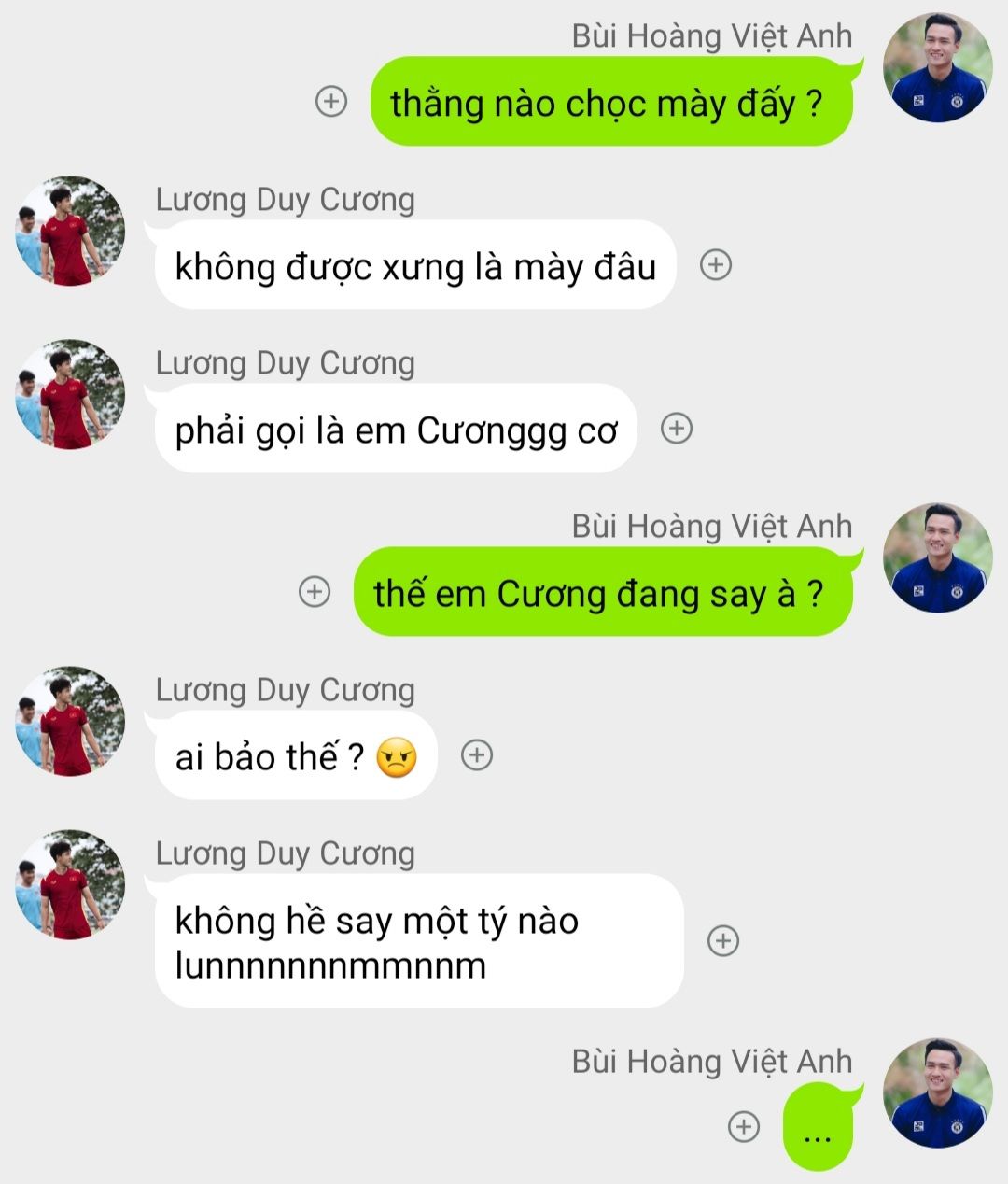Tap the plus beside "thế em Cương đang say à ?"
The width and height of the screenshot is (1008, 1184).
315,591
